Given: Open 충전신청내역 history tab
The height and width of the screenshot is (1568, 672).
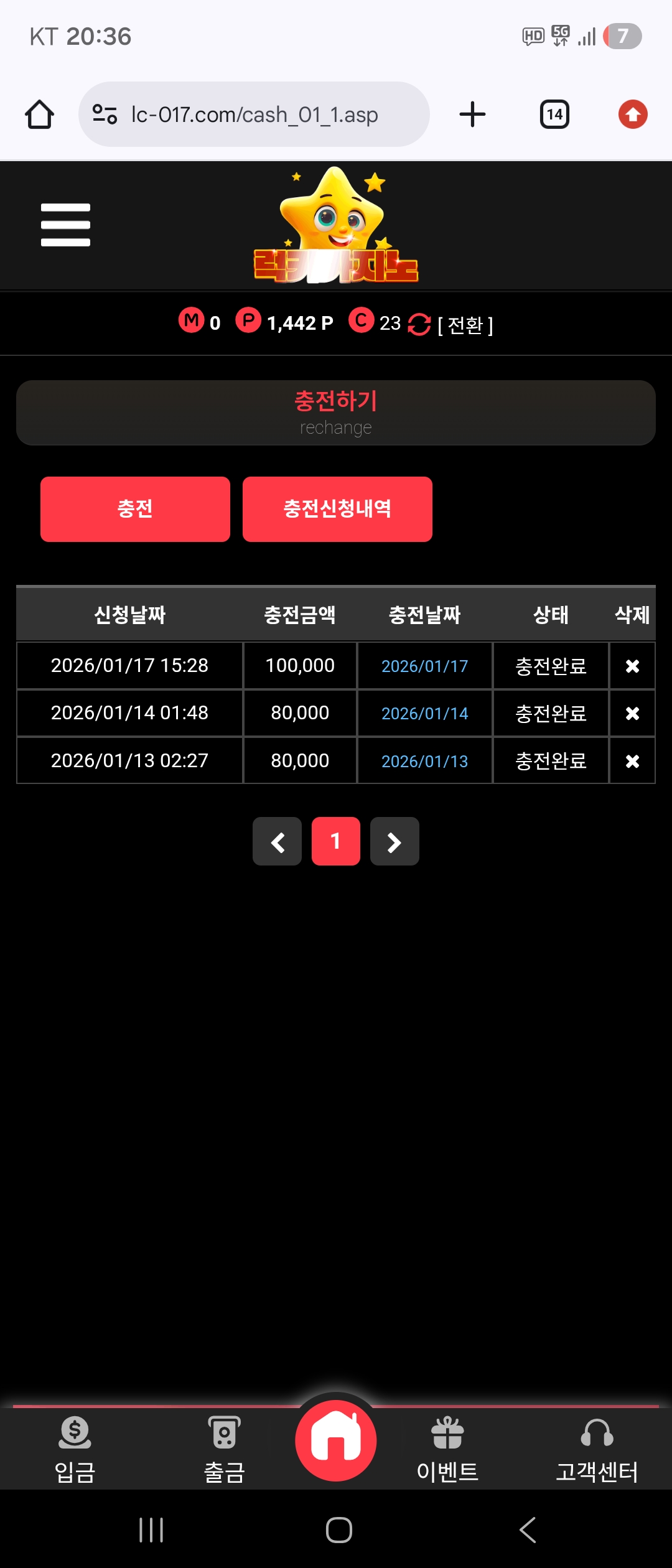Looking at the screenshot, I should (x=337, y=509).
